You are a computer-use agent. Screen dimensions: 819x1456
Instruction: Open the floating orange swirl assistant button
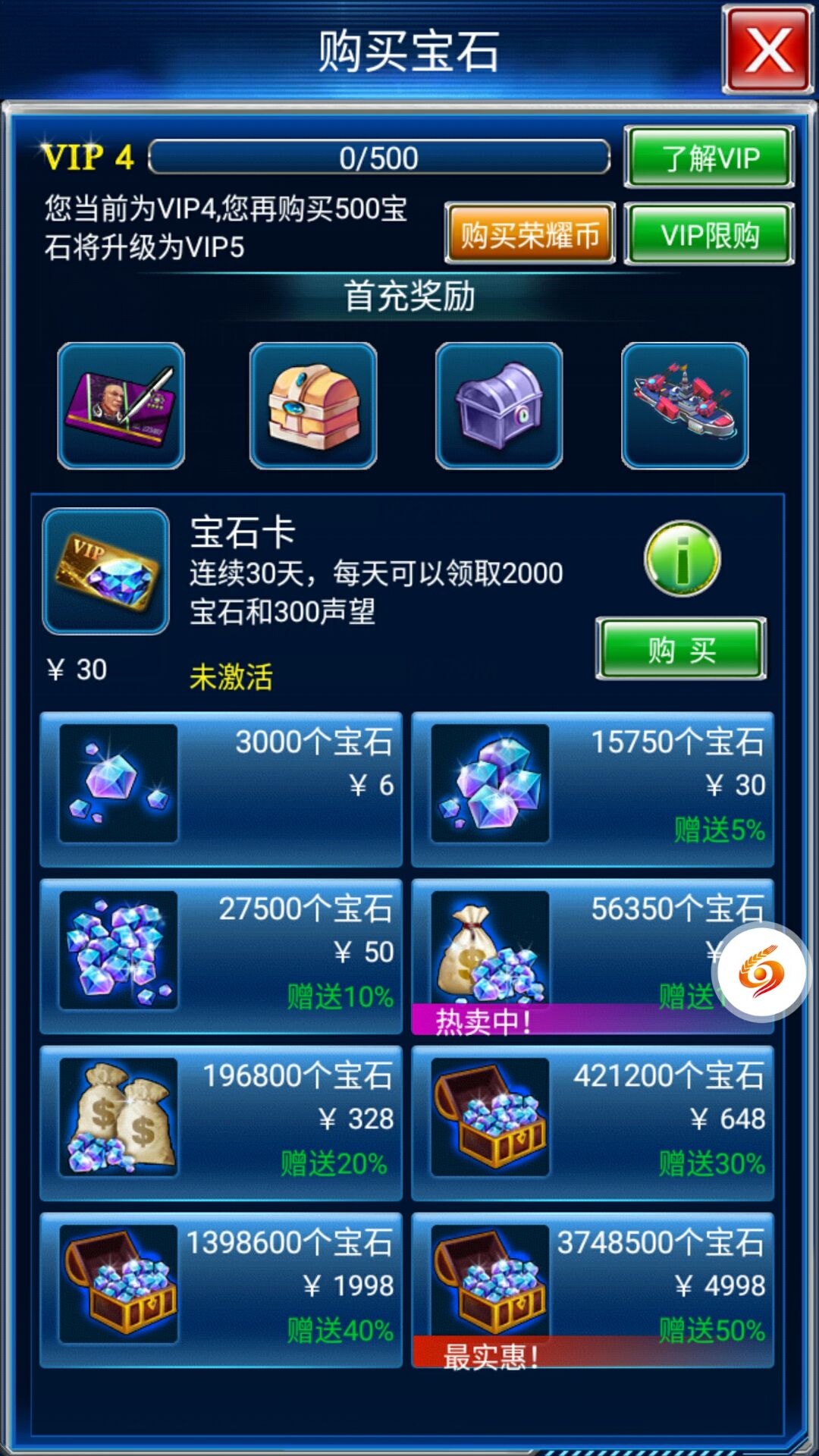click(x=761, y=971)
